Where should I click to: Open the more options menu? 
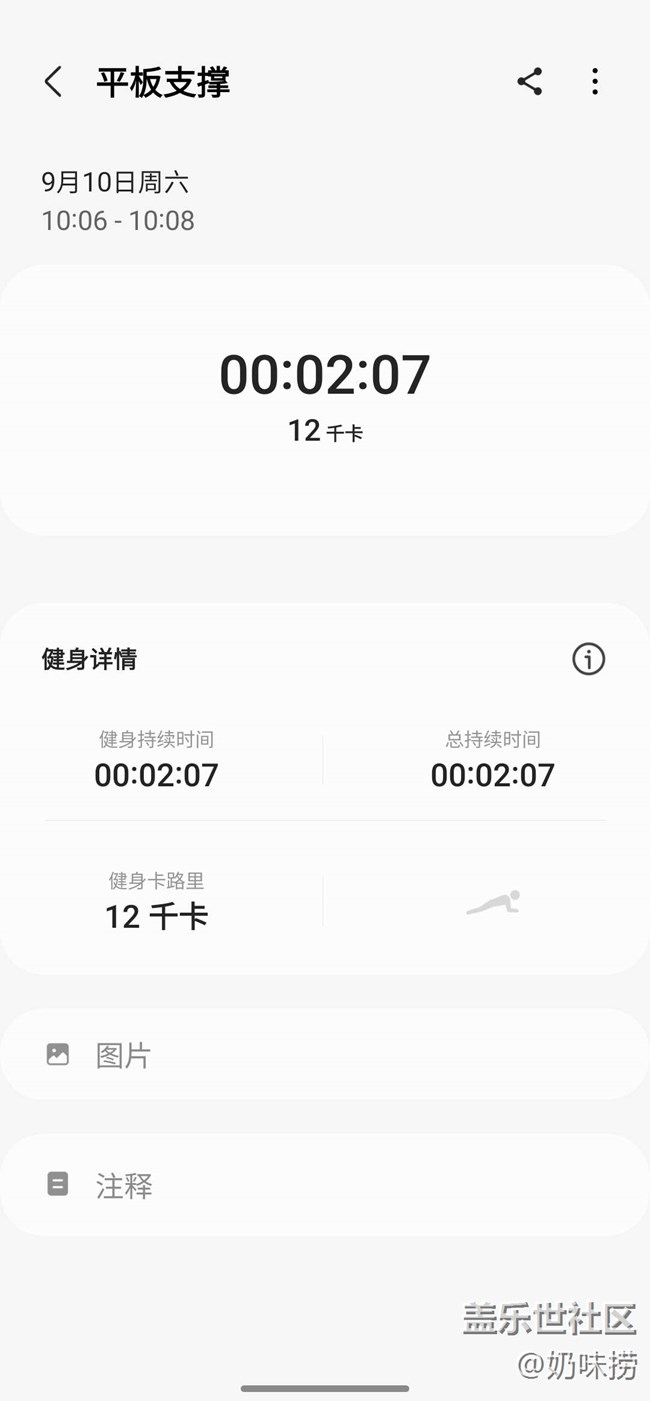coord(595,82)
